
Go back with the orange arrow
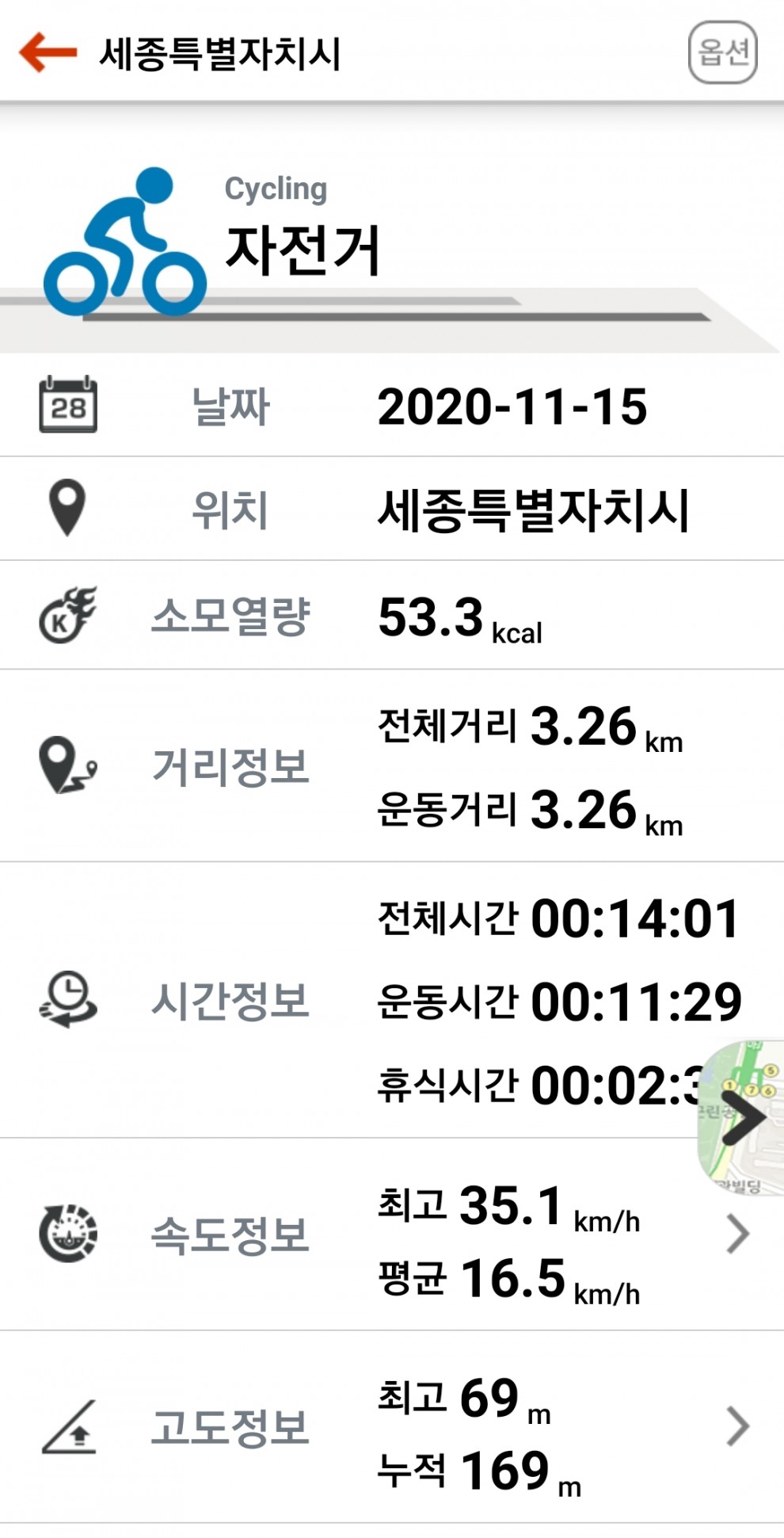48,52
